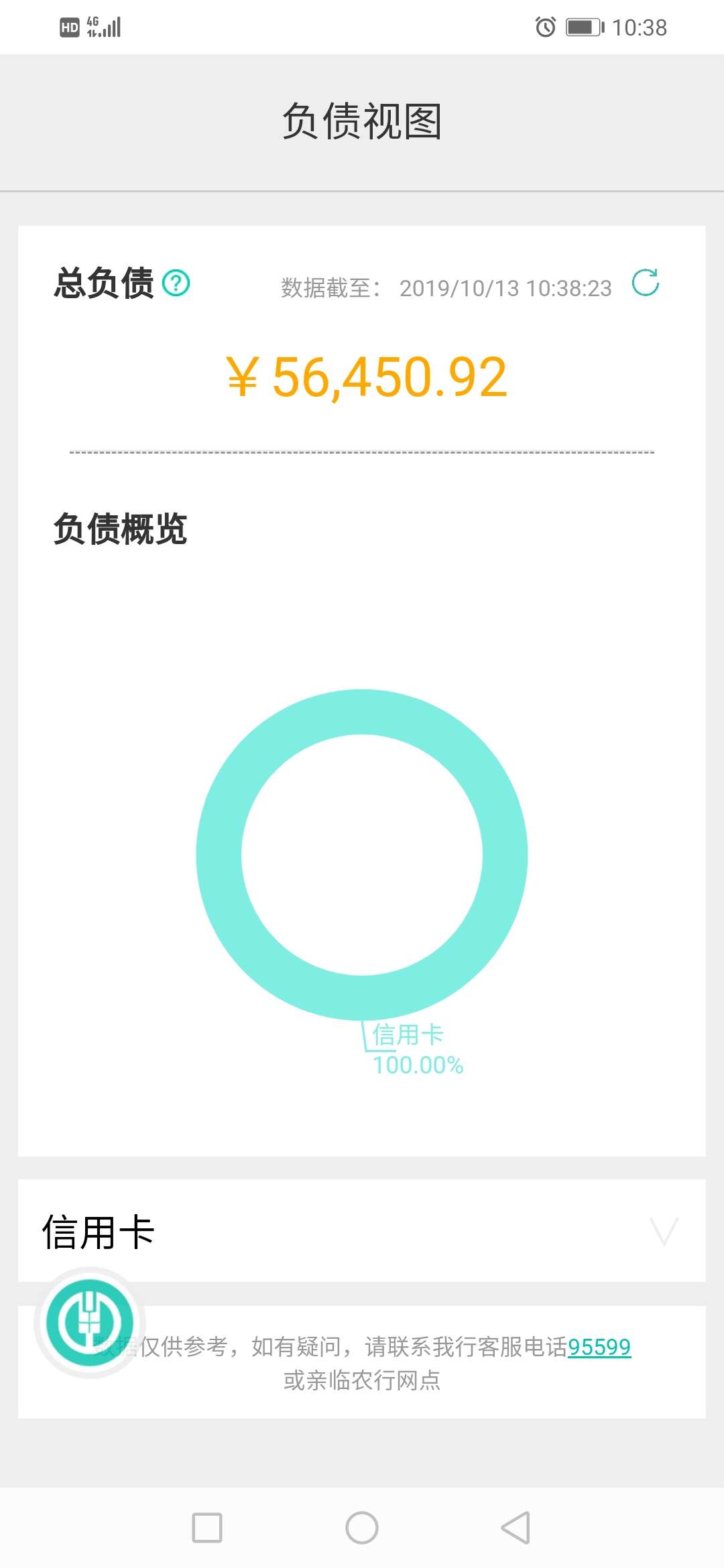Open the help icon beside 总负债
The image size is (724, 1568).
click(x=176, y=283)
